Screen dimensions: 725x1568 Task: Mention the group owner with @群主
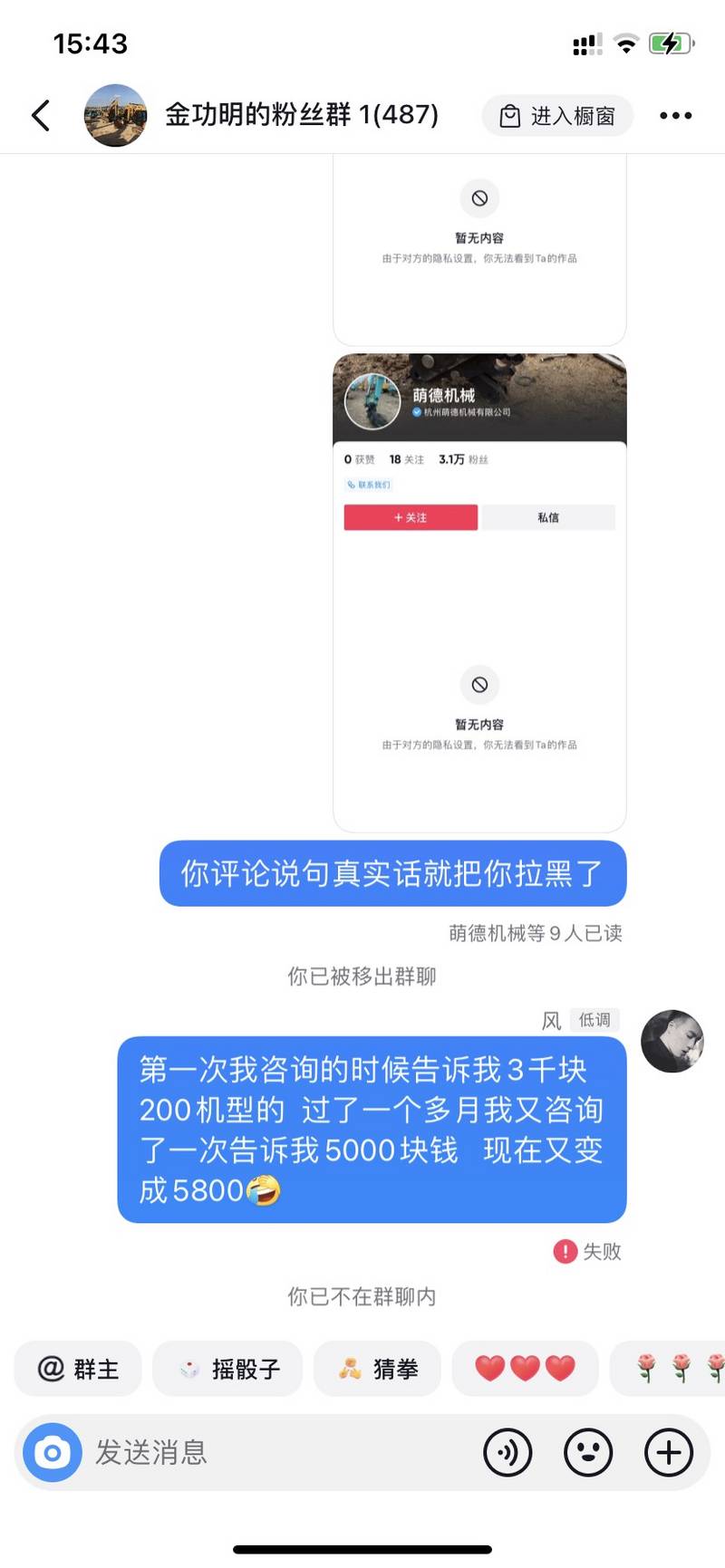78,1368
